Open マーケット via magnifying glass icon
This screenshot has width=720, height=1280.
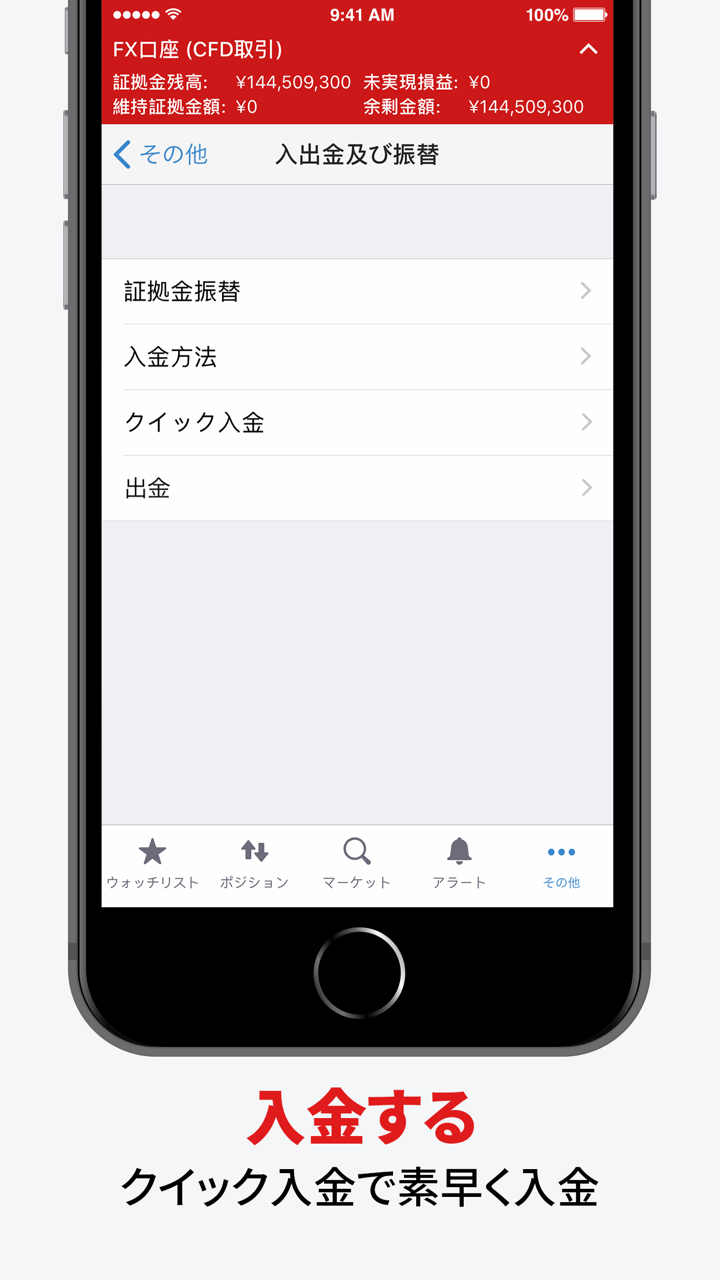tap(357, 851)
